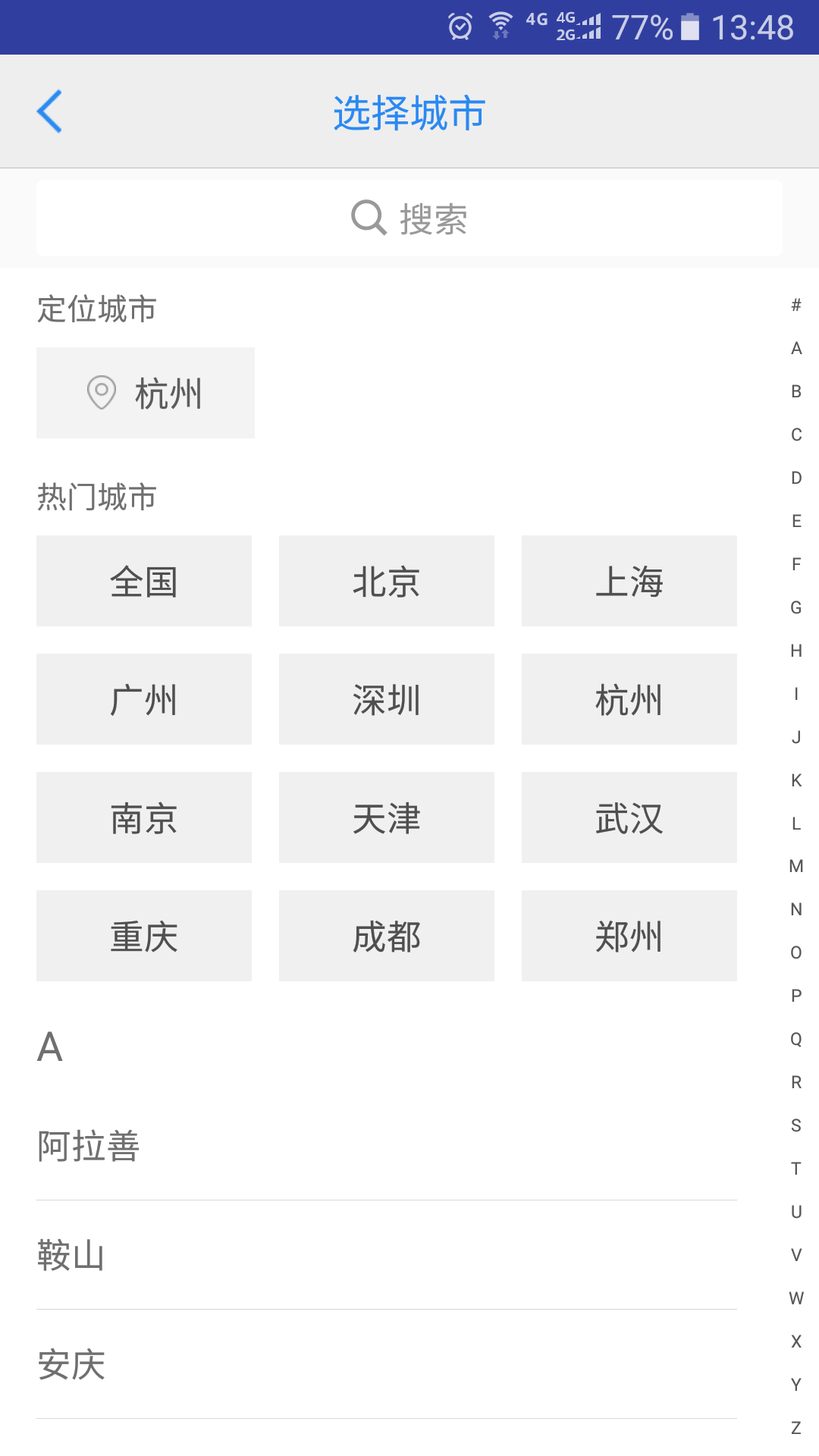This screenshot has height=1456, width=819.
Task: Select 鞍山 from the city list
Action: 71,1257
